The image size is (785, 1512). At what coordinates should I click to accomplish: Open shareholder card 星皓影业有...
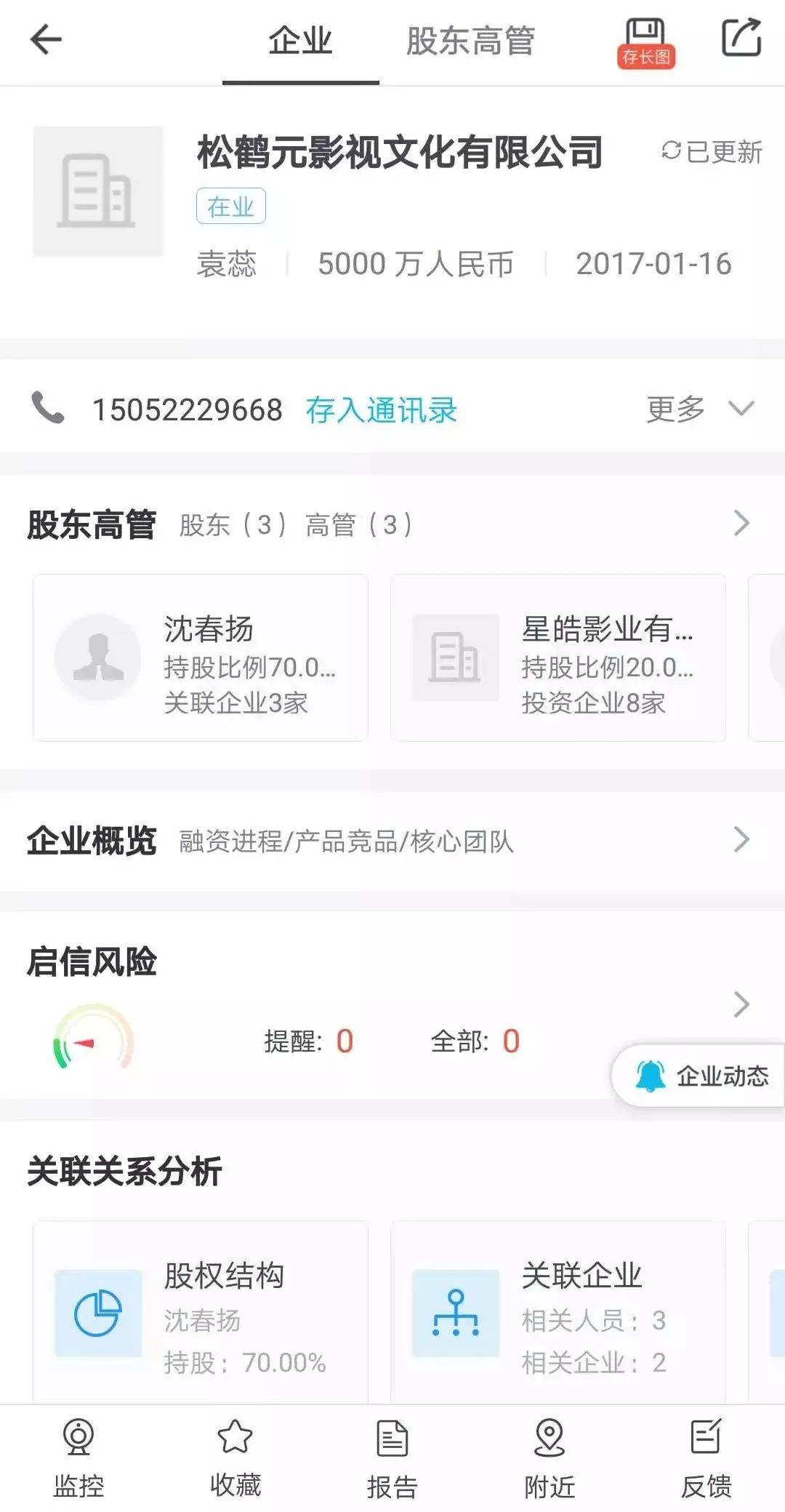click(x=558, y=658)
